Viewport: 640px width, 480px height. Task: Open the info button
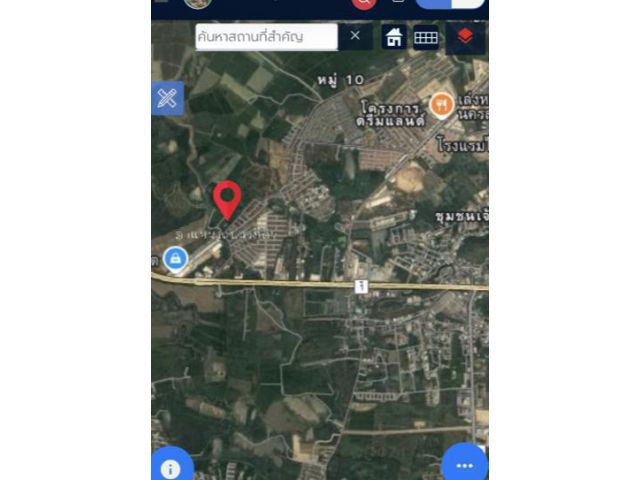[171, 467]
